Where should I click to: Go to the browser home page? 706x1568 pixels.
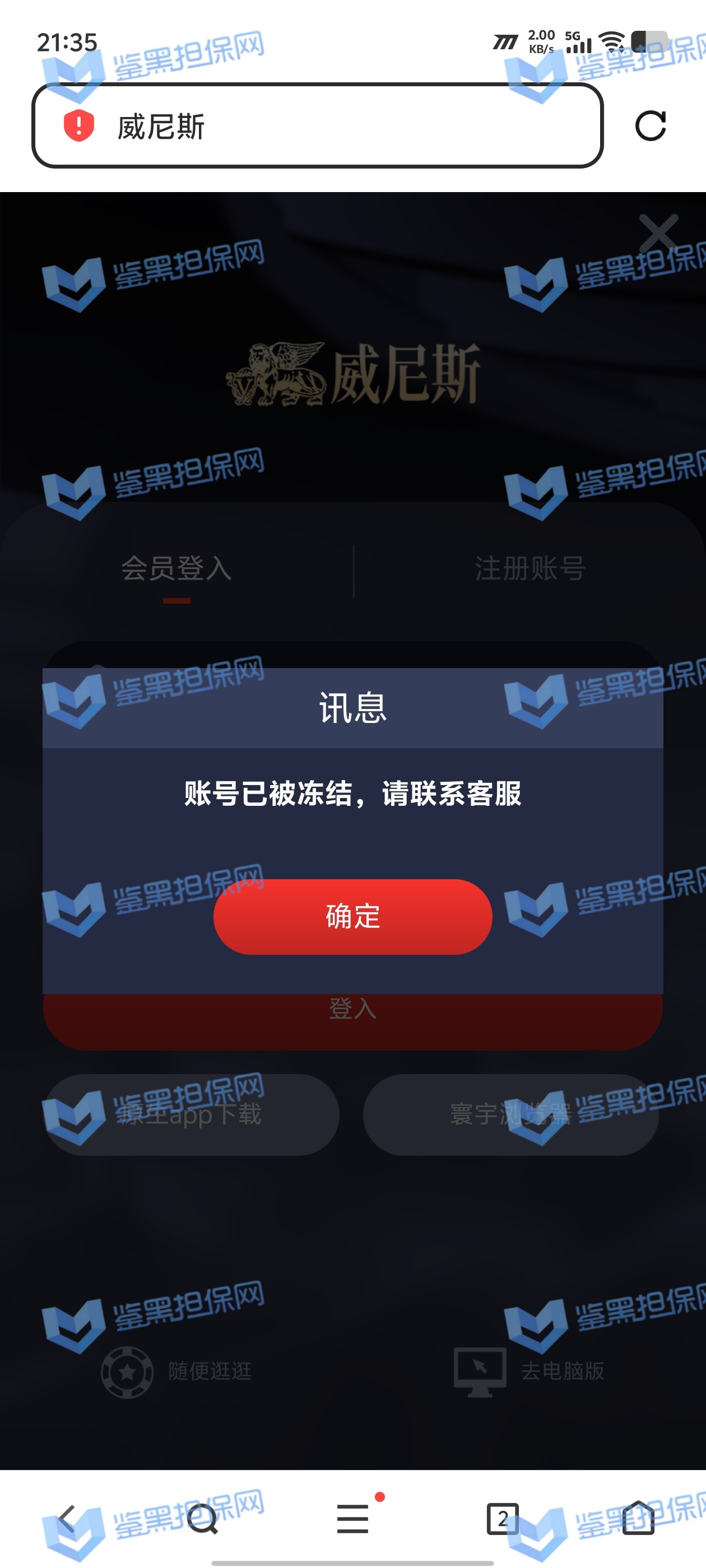[x=638, y=1518]
